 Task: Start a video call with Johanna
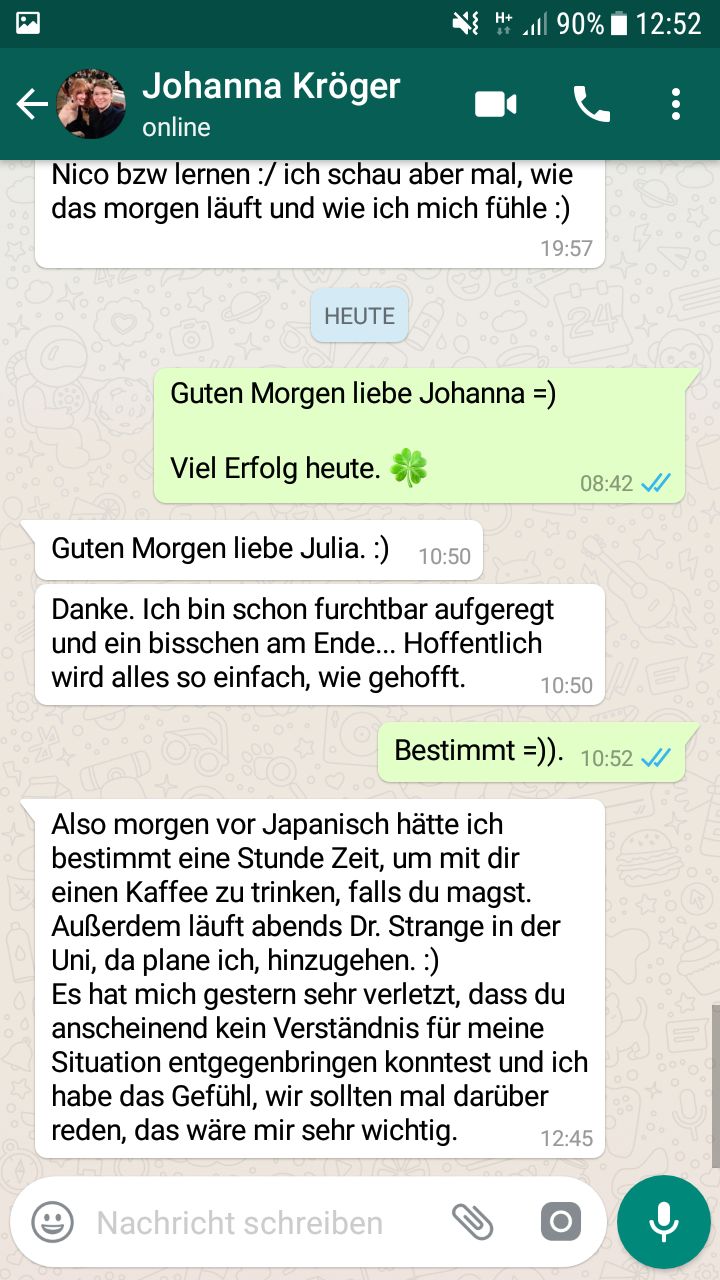(496, 104)
